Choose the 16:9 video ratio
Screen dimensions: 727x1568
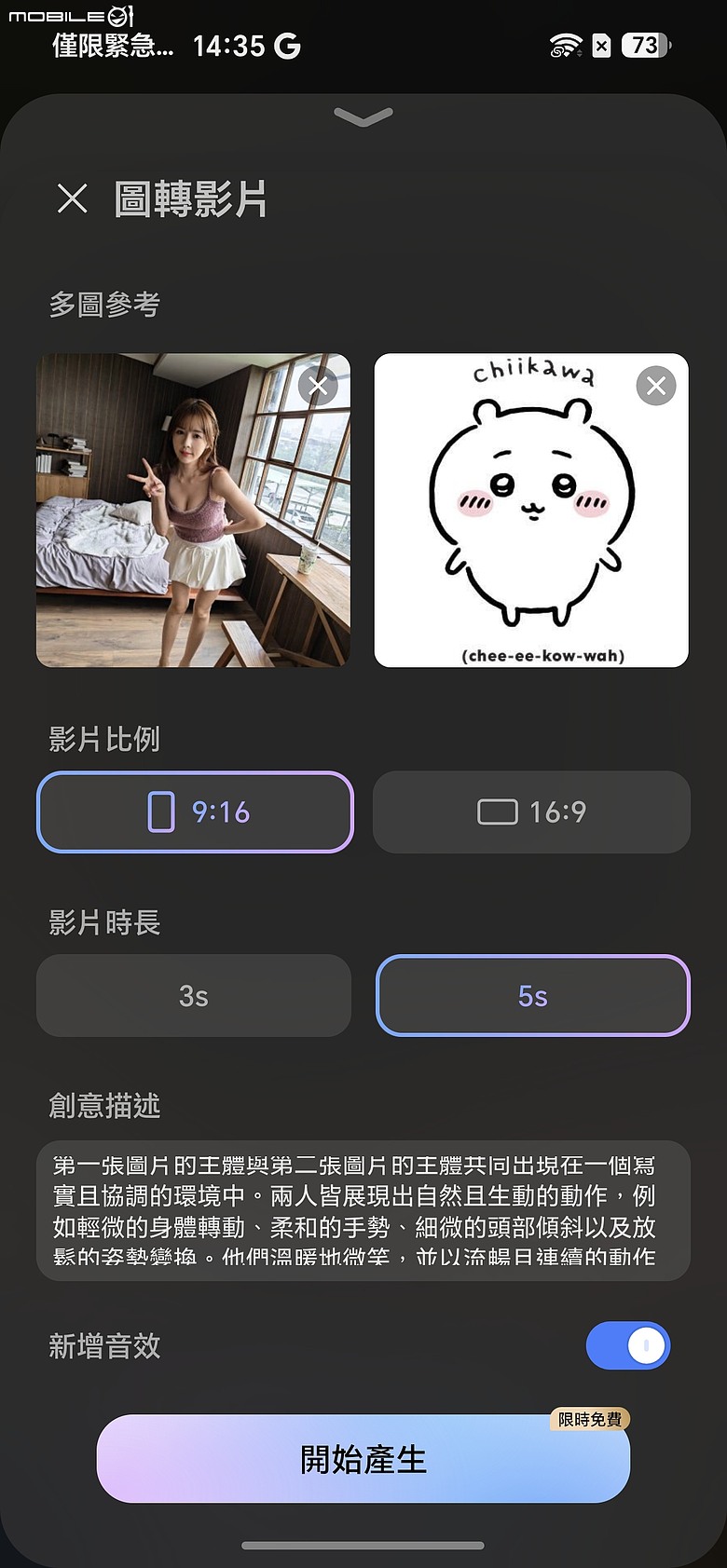coord(531,811)
